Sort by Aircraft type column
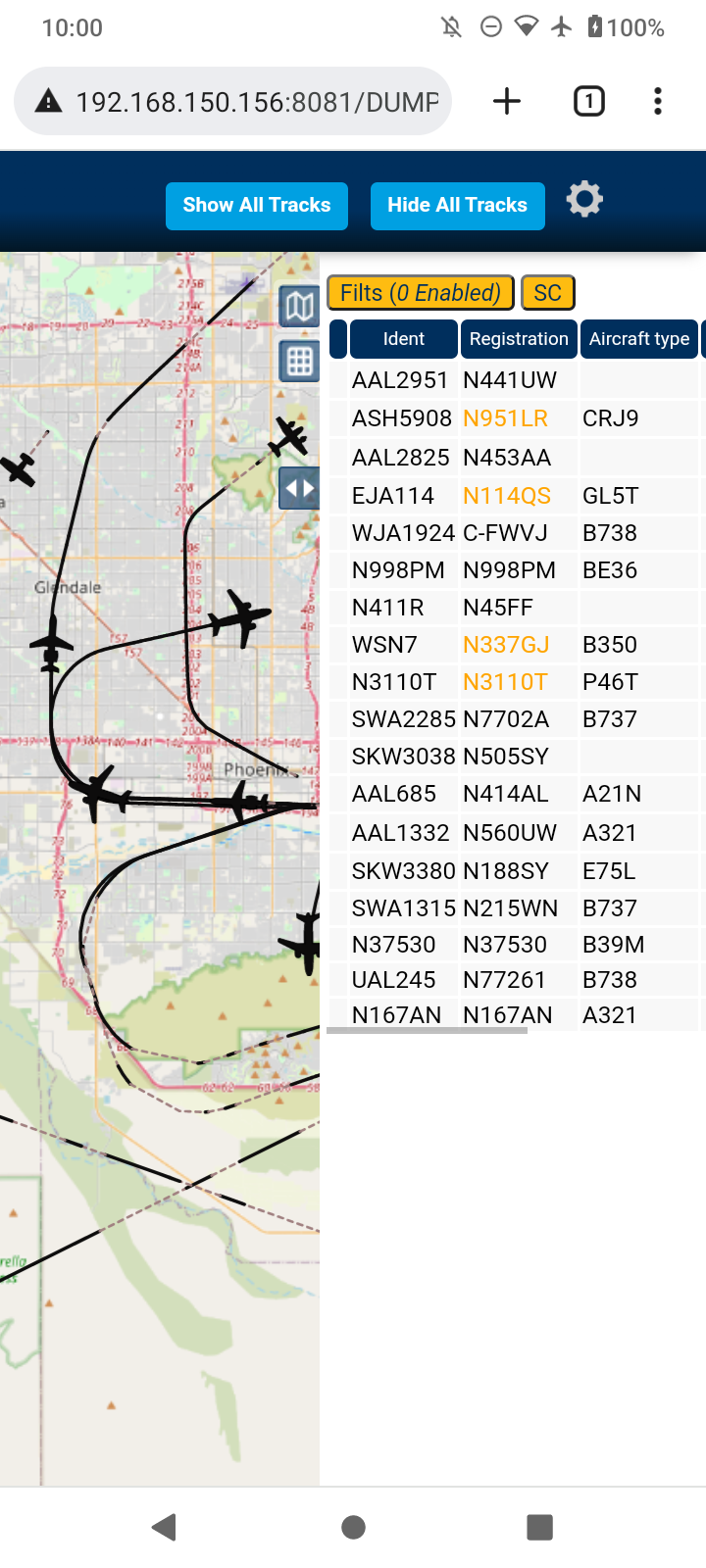This screenshot has width=706, height=1568. (x=639, y=339)
